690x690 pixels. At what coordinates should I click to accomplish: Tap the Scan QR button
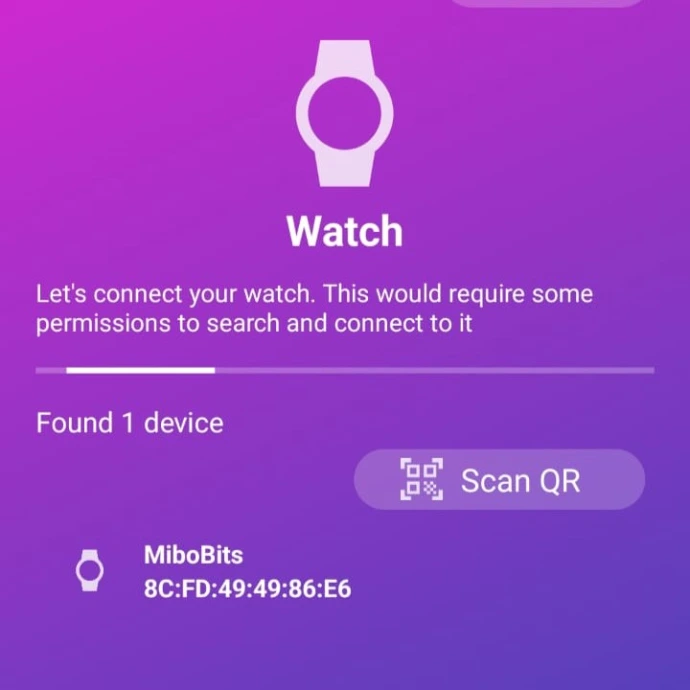click(x=499, y=480)
